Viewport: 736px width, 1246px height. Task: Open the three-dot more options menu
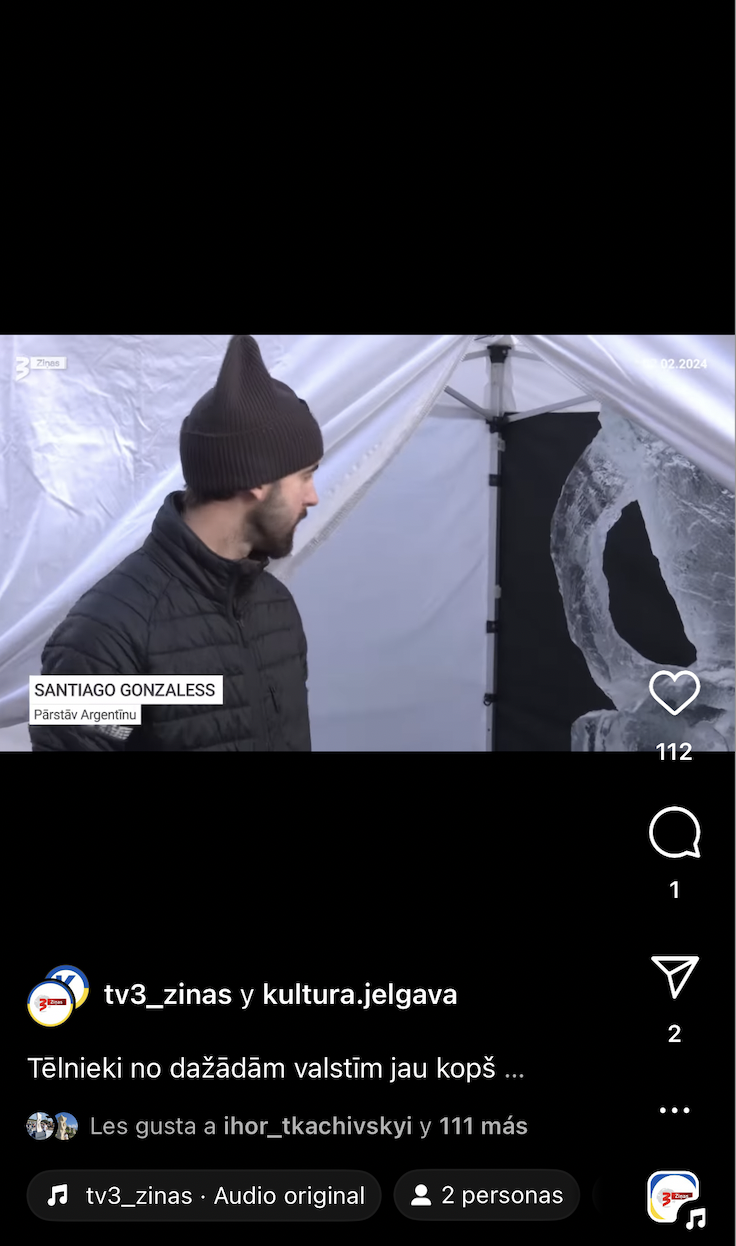pyautogui.click(x=674, y=1110)
